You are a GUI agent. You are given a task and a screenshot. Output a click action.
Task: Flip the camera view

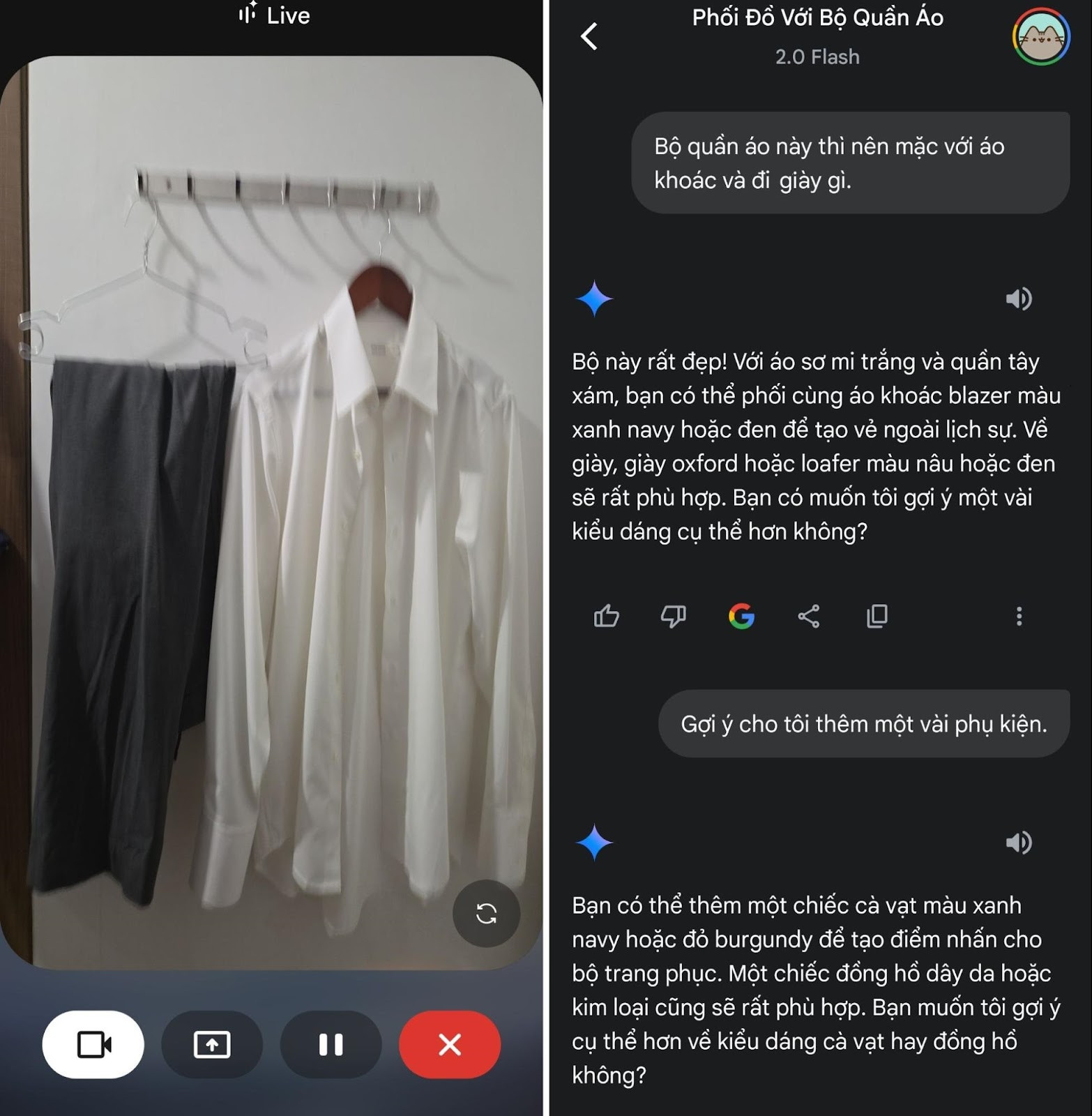pos(486,913)
